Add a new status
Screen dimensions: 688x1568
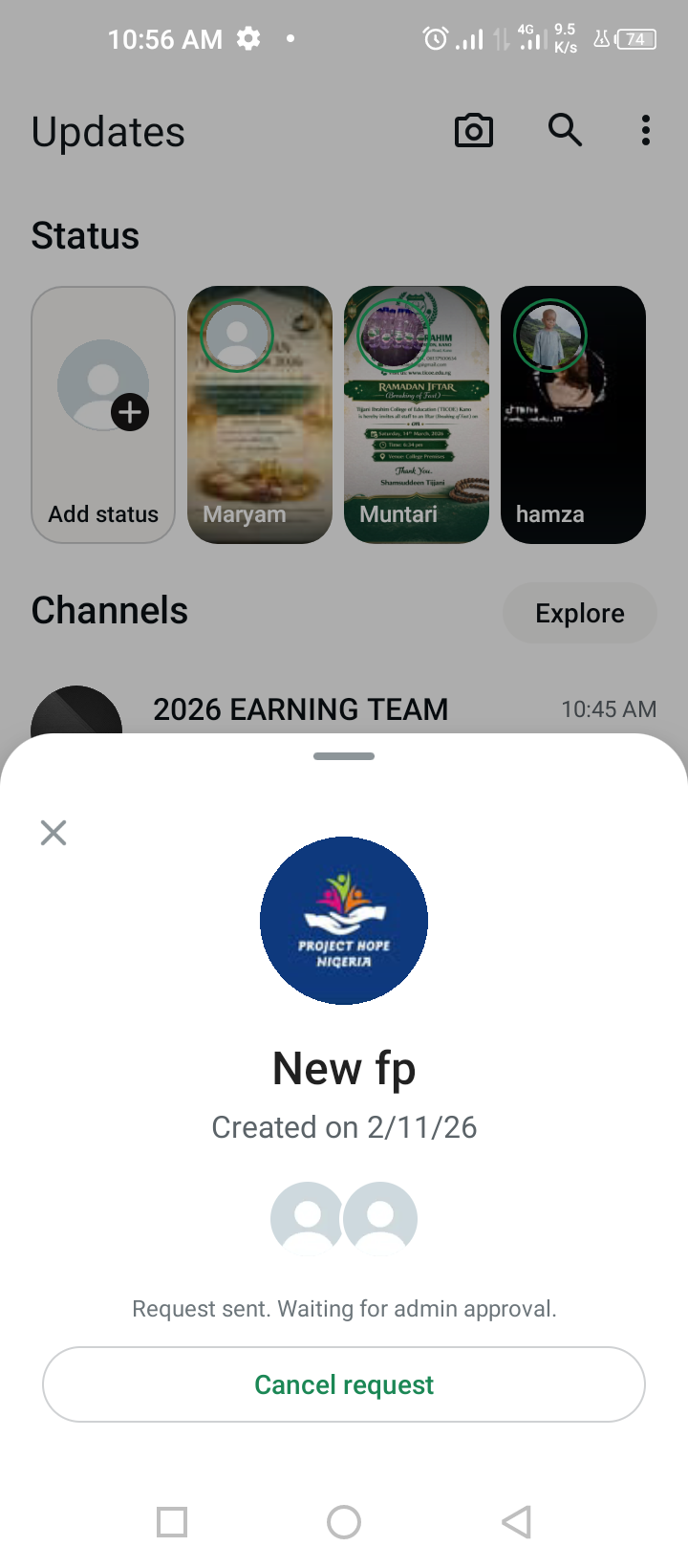(x=103, y=414)
